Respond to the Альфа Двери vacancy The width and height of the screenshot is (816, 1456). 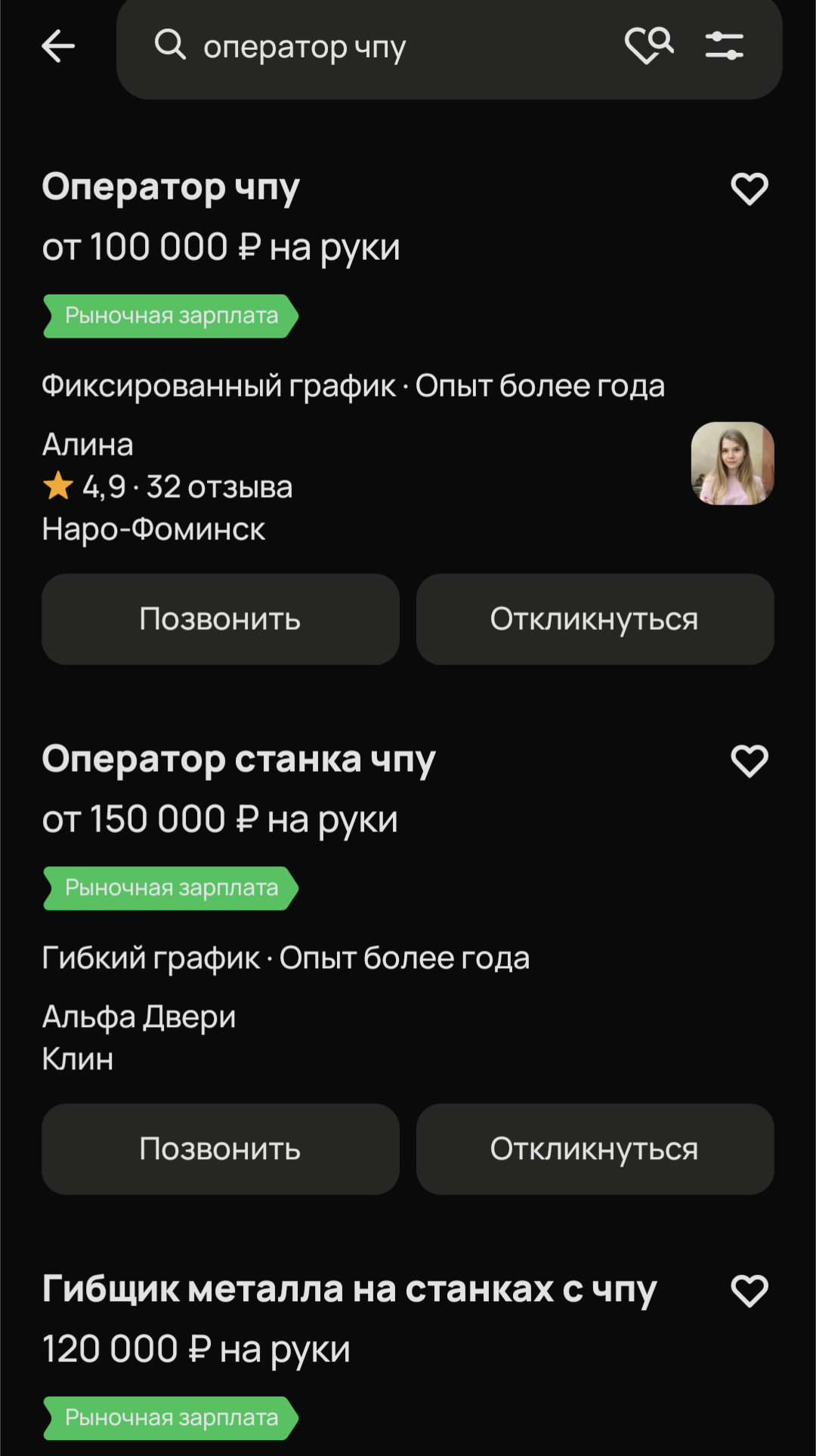[x=595, y=1149]
